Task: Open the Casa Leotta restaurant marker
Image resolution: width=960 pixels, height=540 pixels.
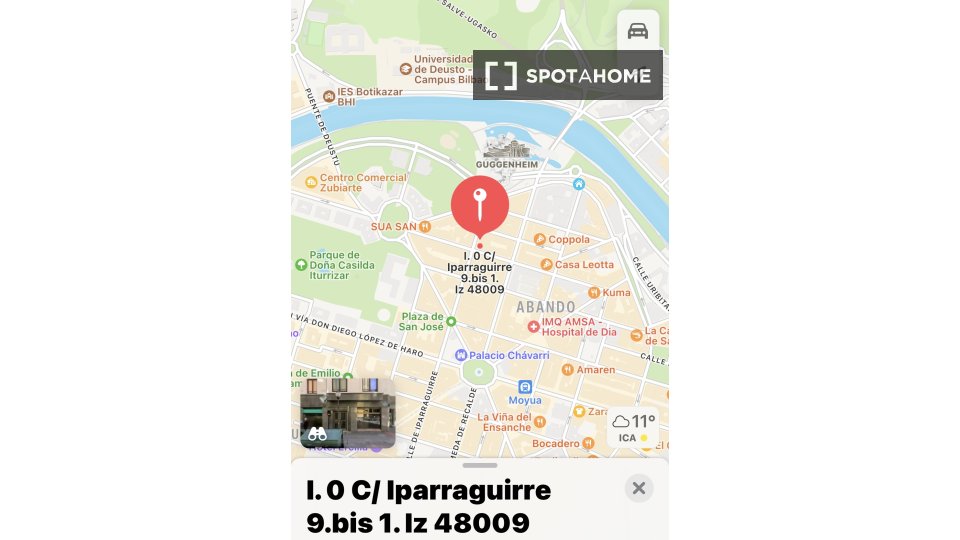Action: pyautogui.click(x=546, y=264)
